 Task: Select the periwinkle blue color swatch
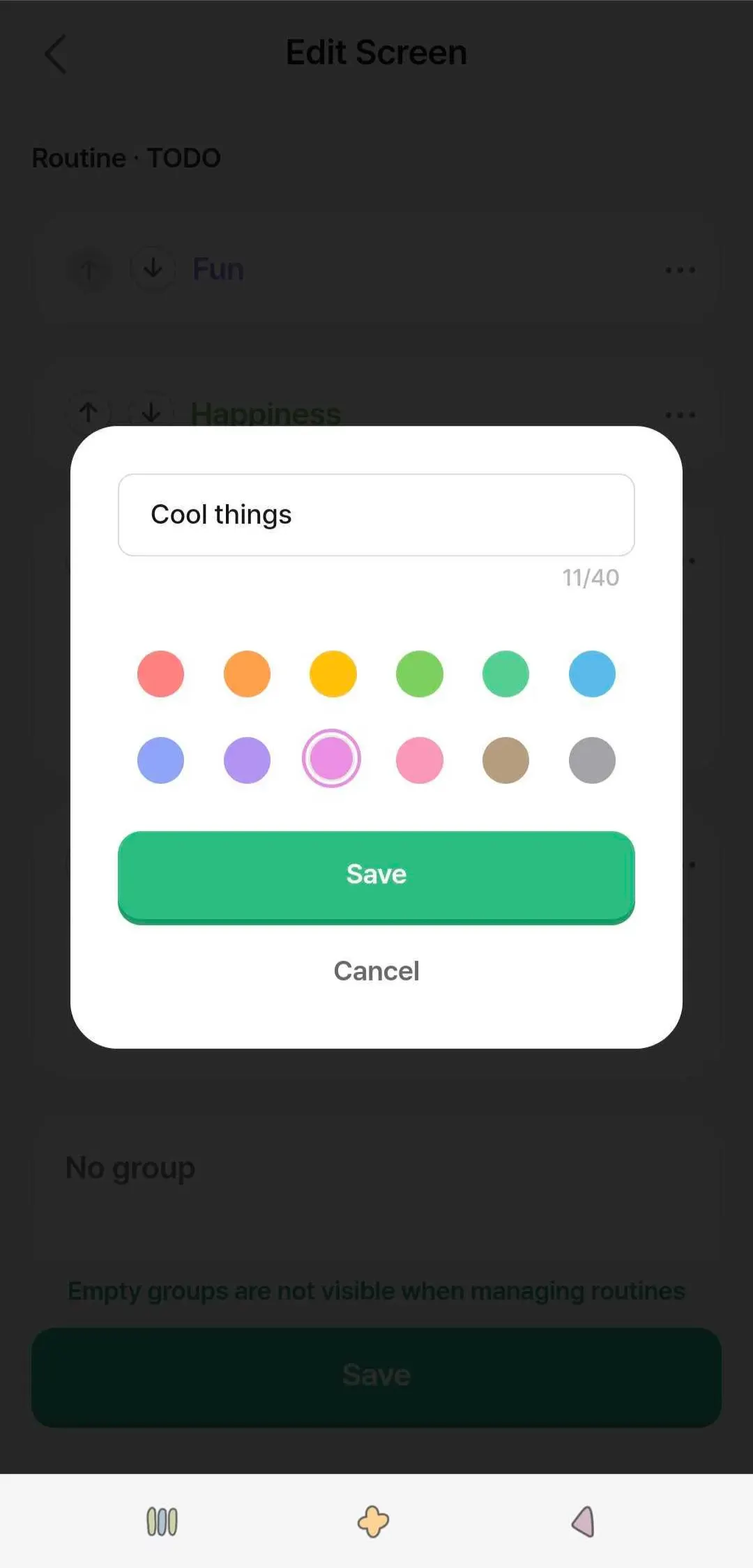pyautogui.click(x=160, y=760)
